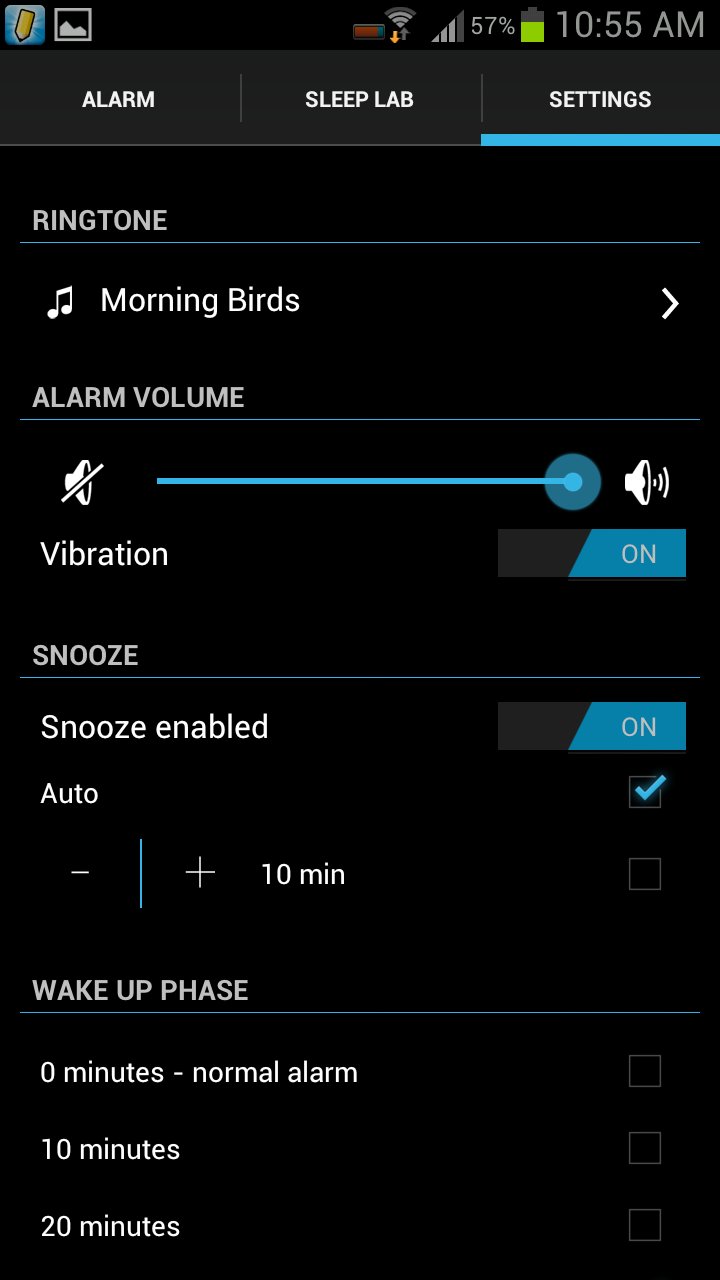This screenshot has height=1280, width=720.
Task: Turn off the Vibration switch
Action: click(592, 554)
